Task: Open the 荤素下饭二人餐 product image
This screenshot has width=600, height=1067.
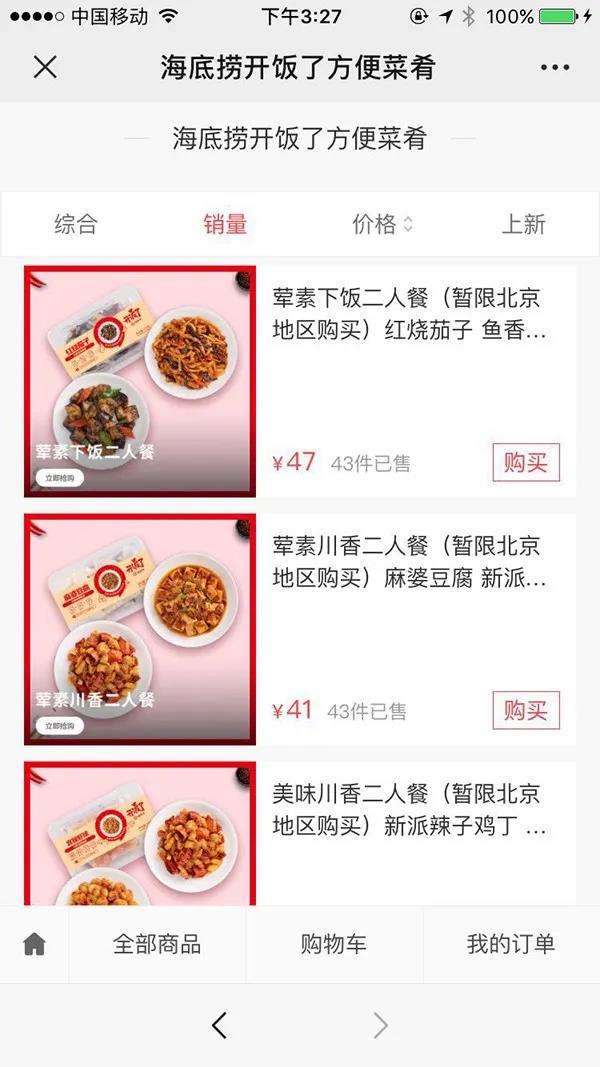Action: click(140, 382)
